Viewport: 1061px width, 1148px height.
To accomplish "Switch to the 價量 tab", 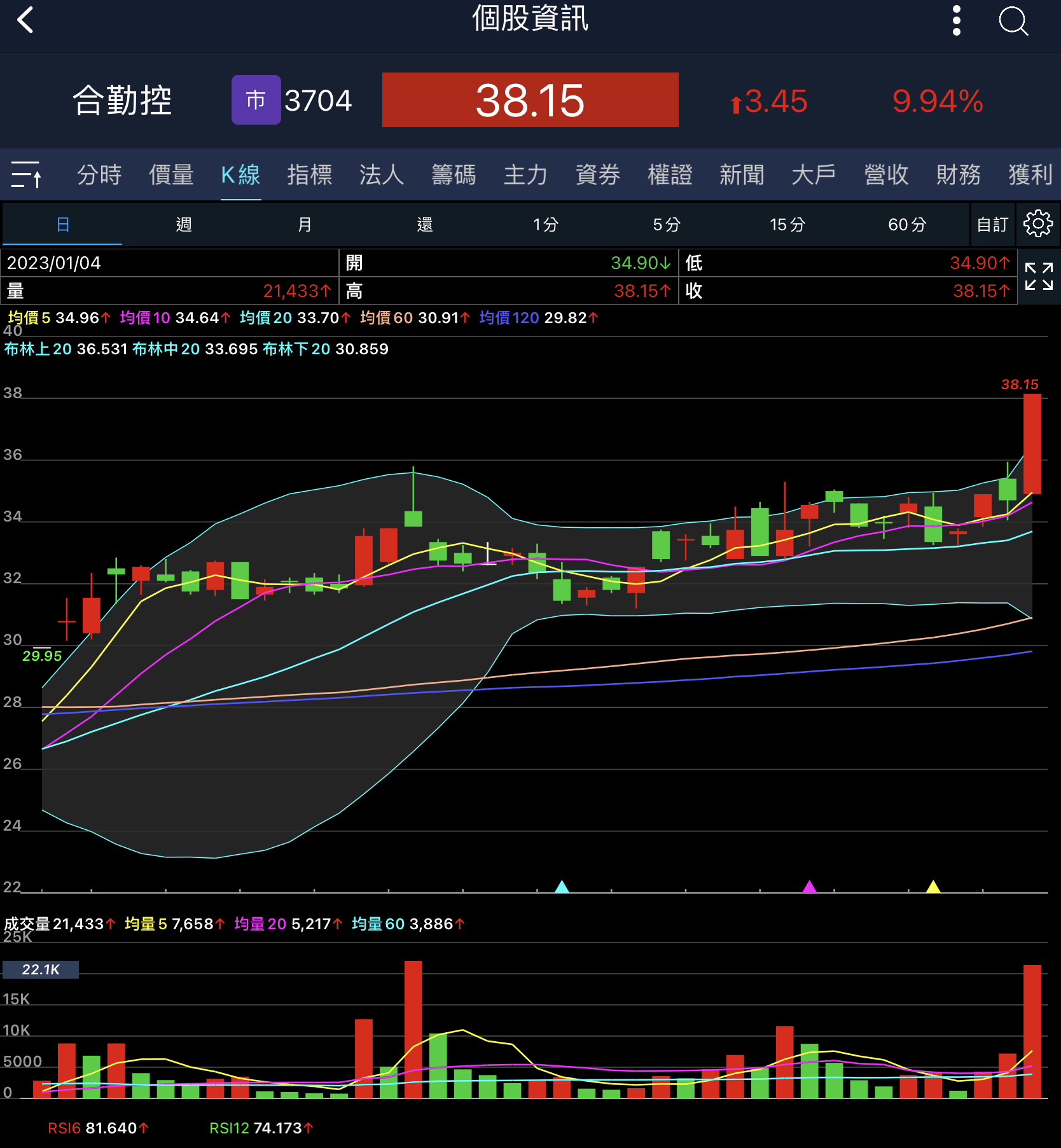I will tap(171, 174).
